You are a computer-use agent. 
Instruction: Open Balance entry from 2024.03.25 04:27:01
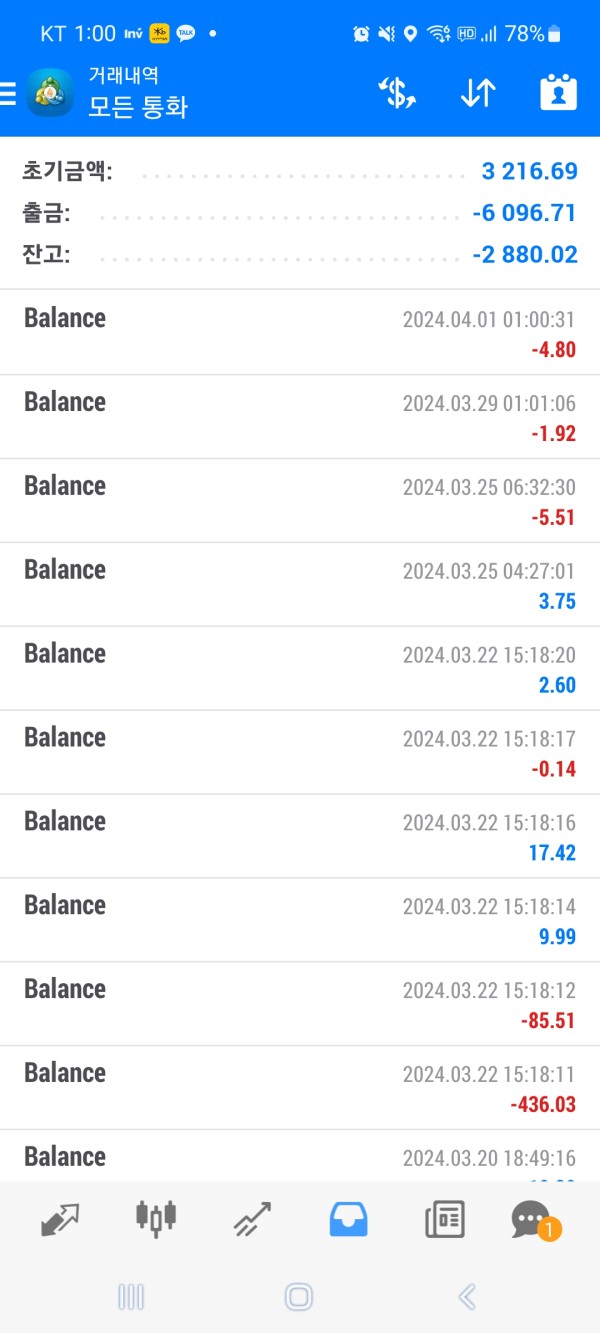pos(300,585)
